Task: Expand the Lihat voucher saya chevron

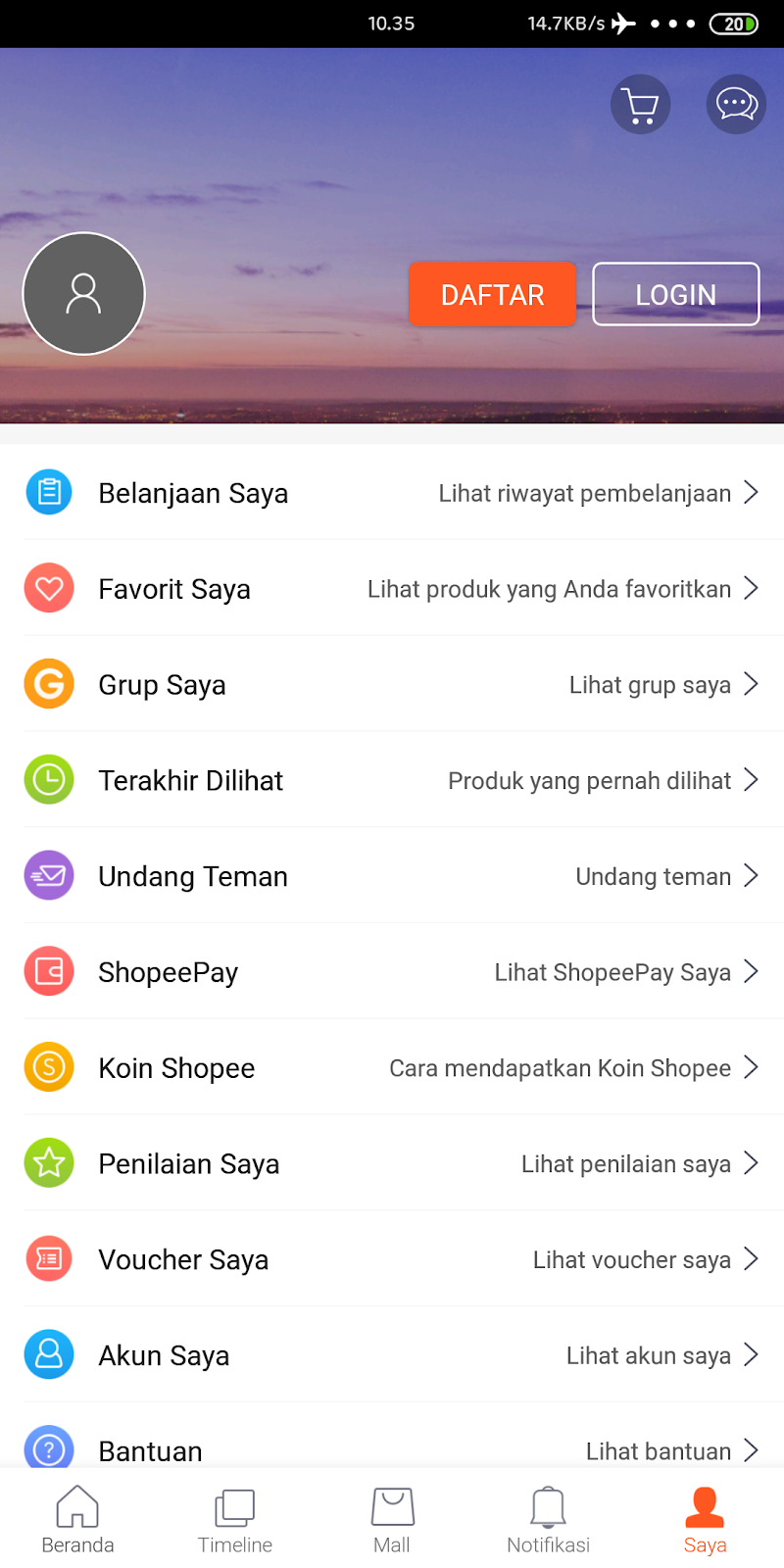Action: click(754, 1259)
